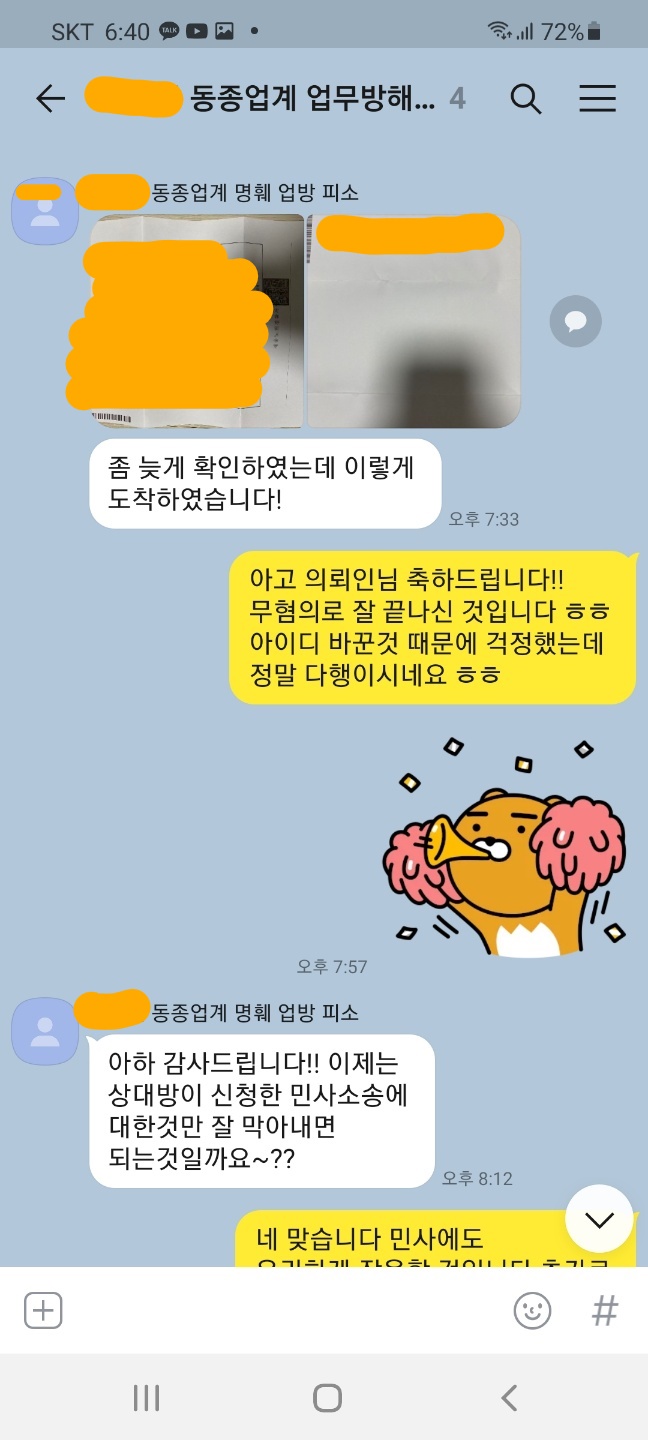The height and width of the screenshot is (1440, 648).
Task: Open the hashtag search button
Action: point(604,1310)
